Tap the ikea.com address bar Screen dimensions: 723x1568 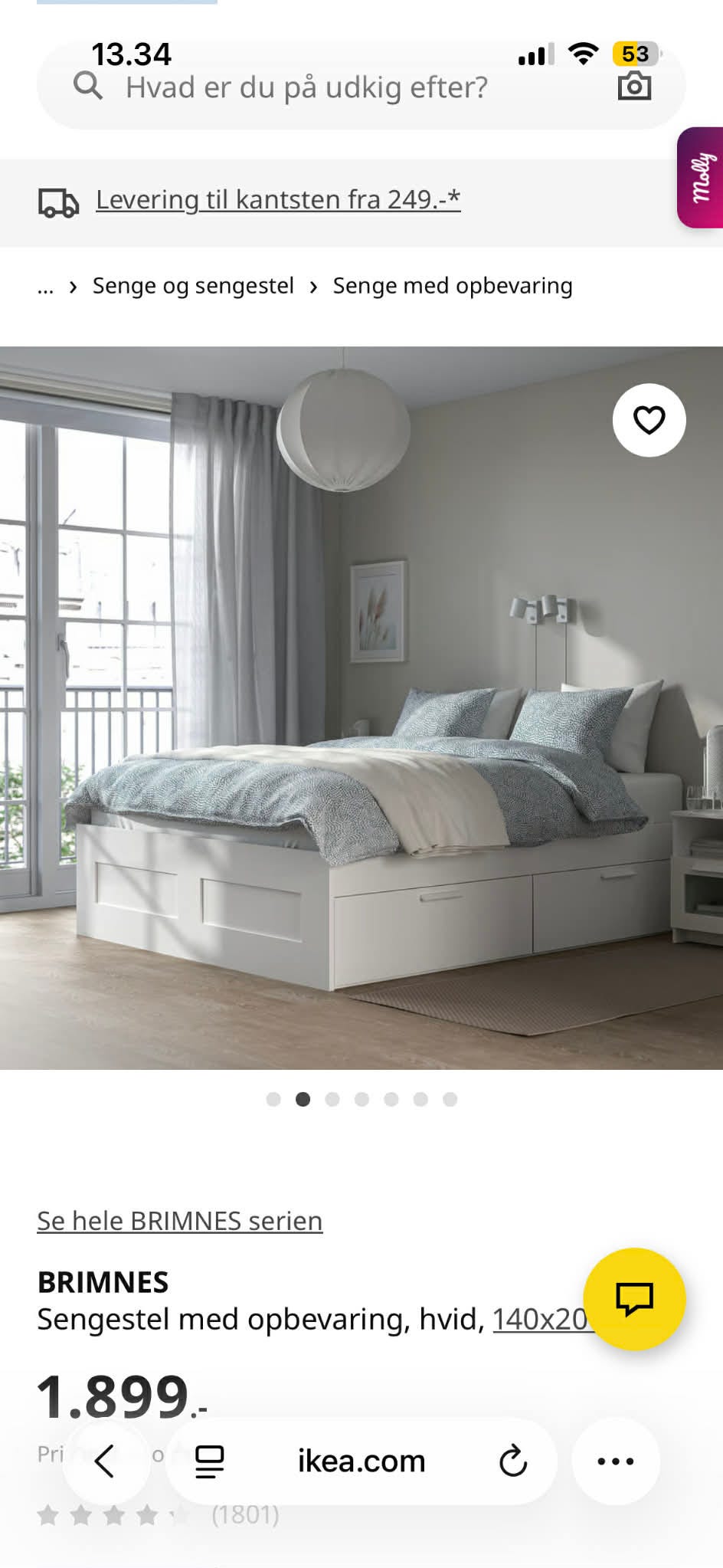[x=361, y=1461]
